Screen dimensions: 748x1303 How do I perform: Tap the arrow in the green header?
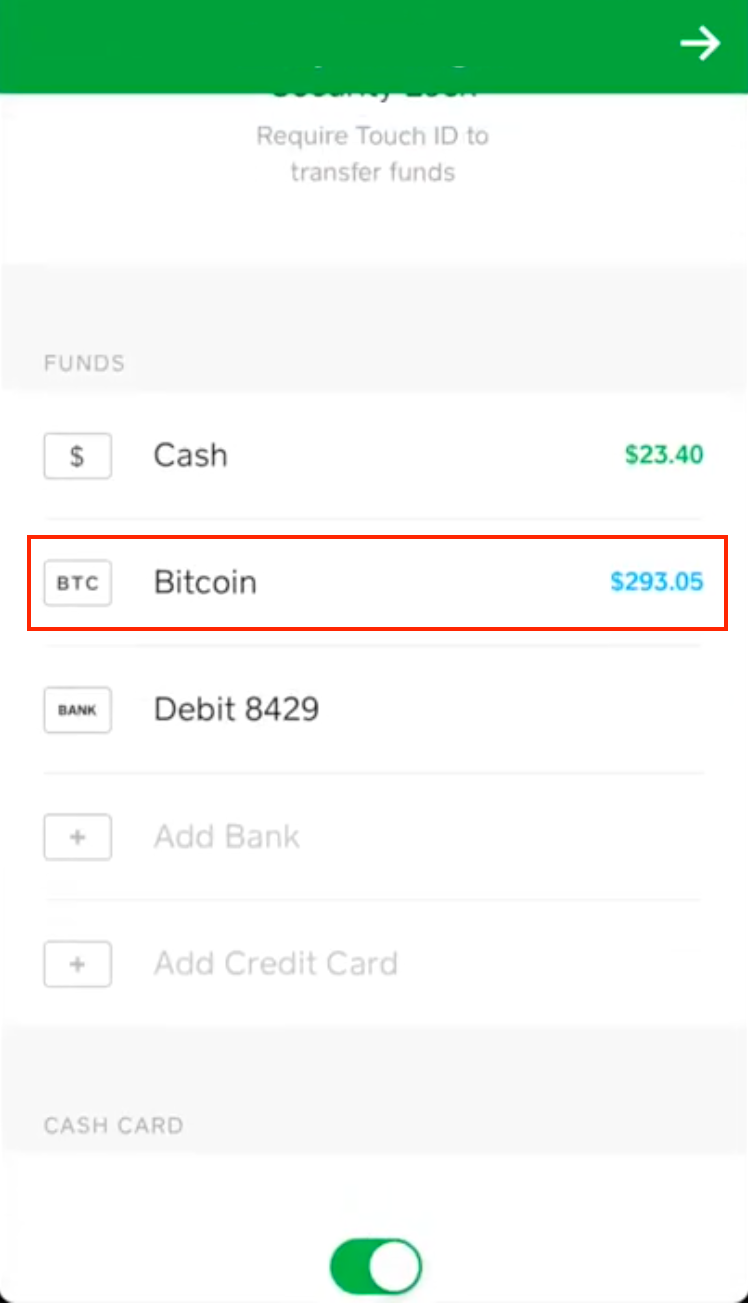pyautogui.click(x=700, y=44)
